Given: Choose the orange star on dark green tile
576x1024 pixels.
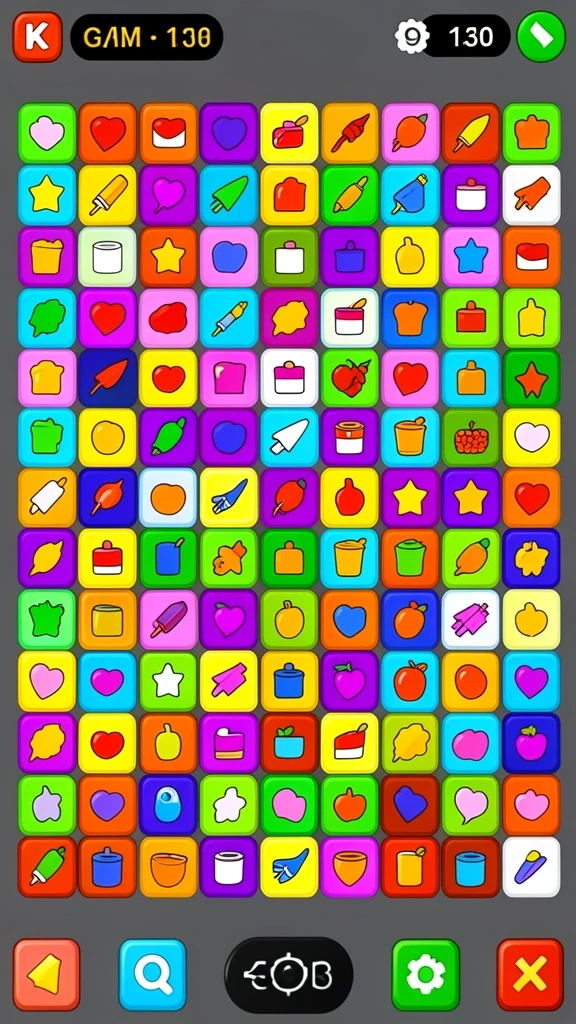Looking at the screenshot, I should coord(532,379).
